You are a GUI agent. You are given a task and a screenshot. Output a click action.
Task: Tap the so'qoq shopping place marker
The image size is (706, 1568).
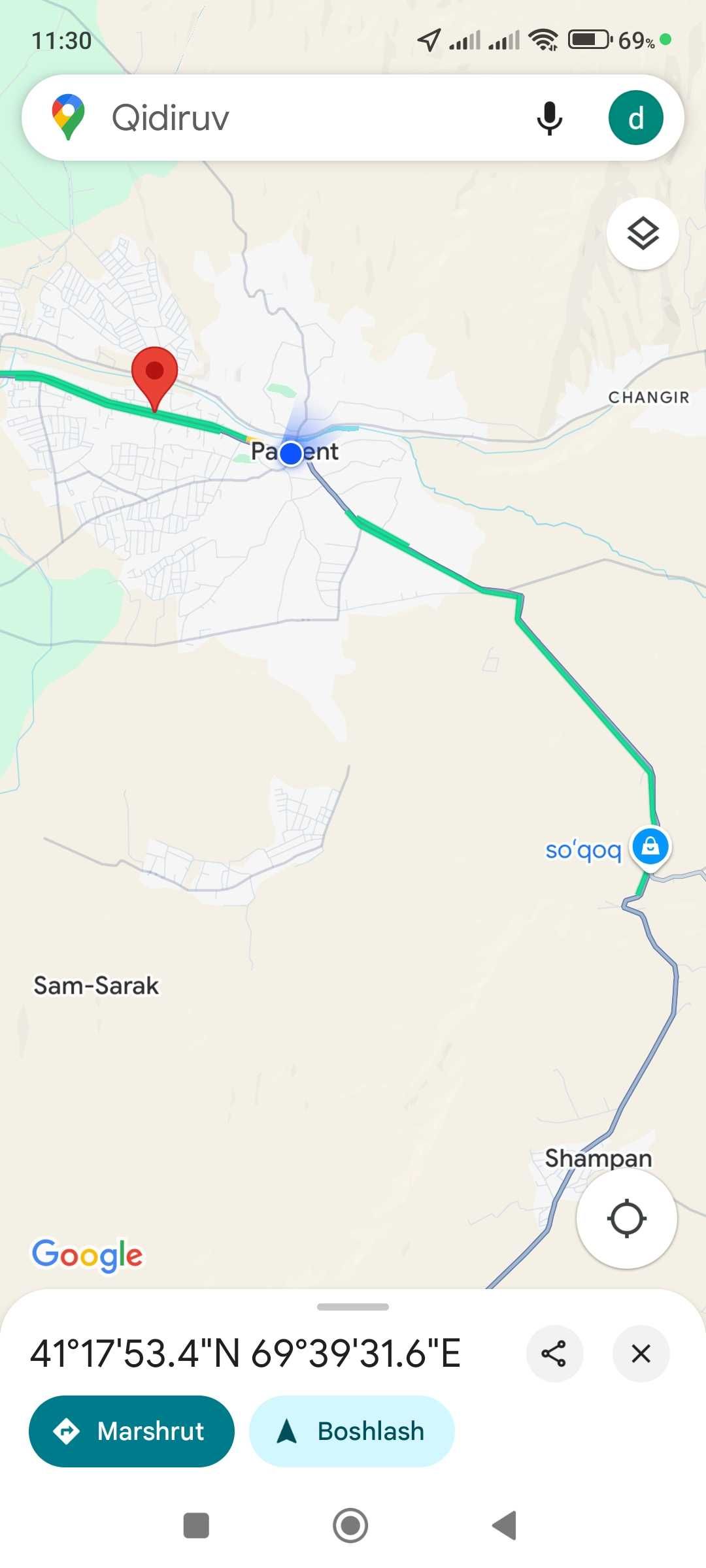tap(650, 847)
